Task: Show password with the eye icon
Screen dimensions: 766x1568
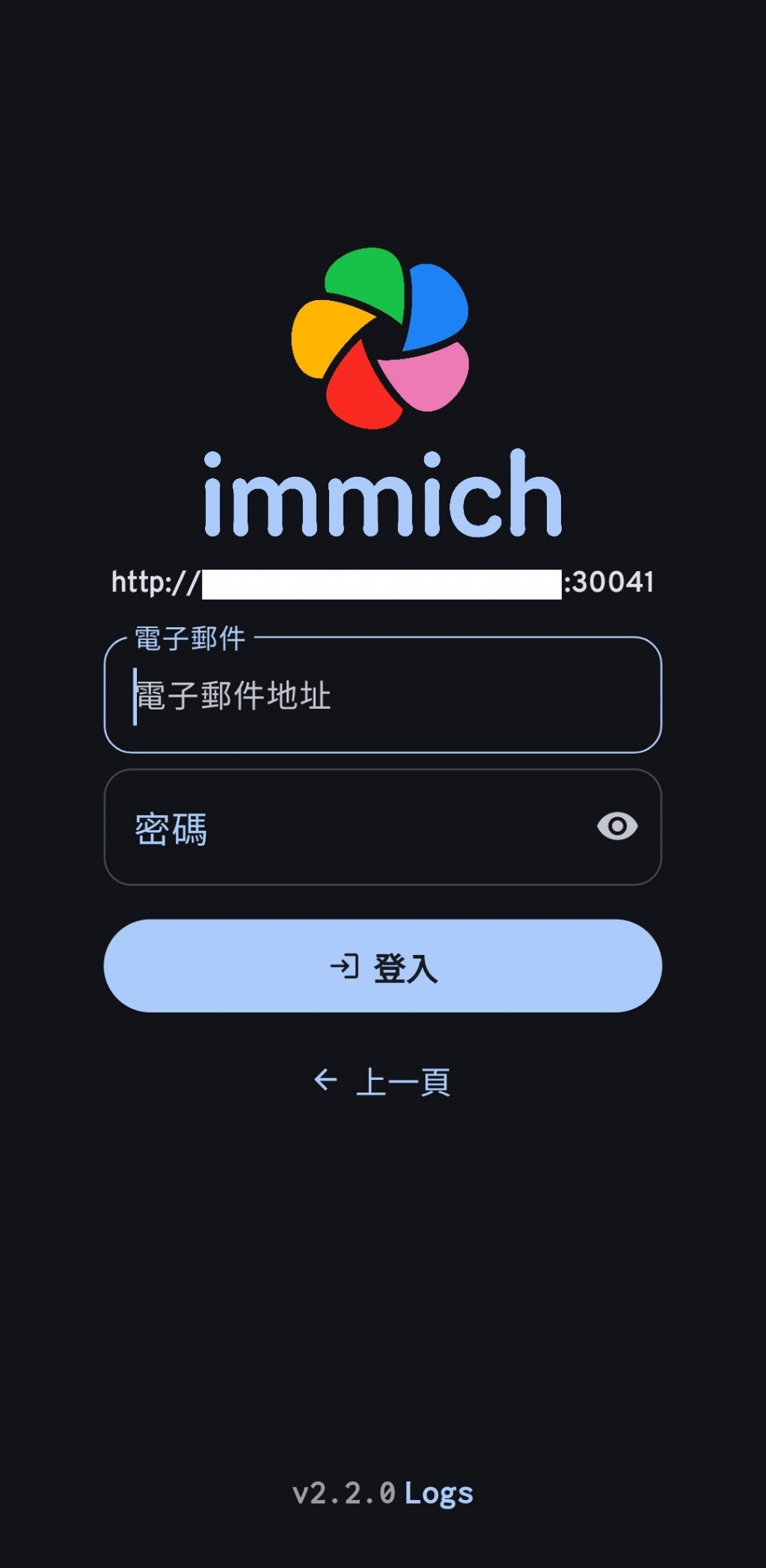Action: pyautogui.click(x=617, y=826)
